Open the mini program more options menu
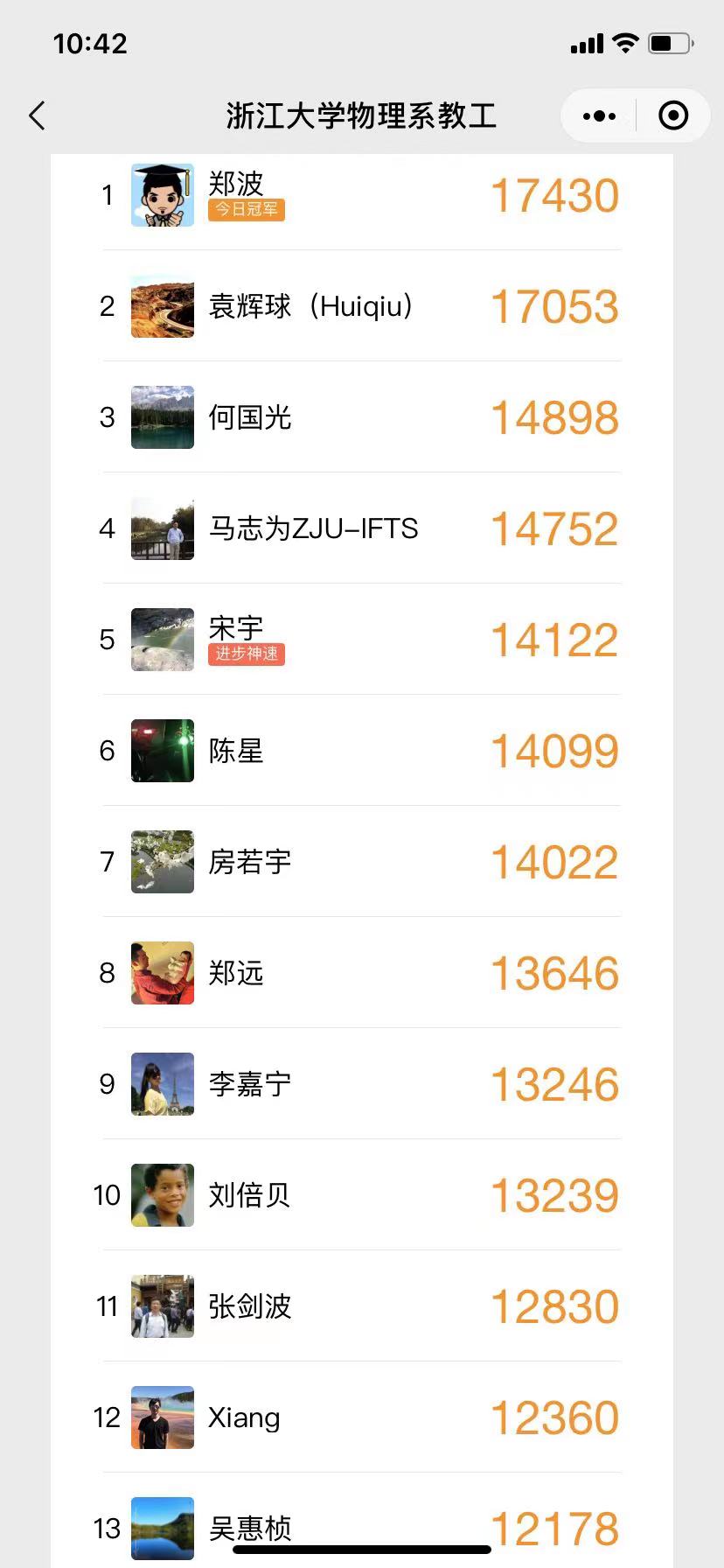724x1568 pixels. point(599,115)
